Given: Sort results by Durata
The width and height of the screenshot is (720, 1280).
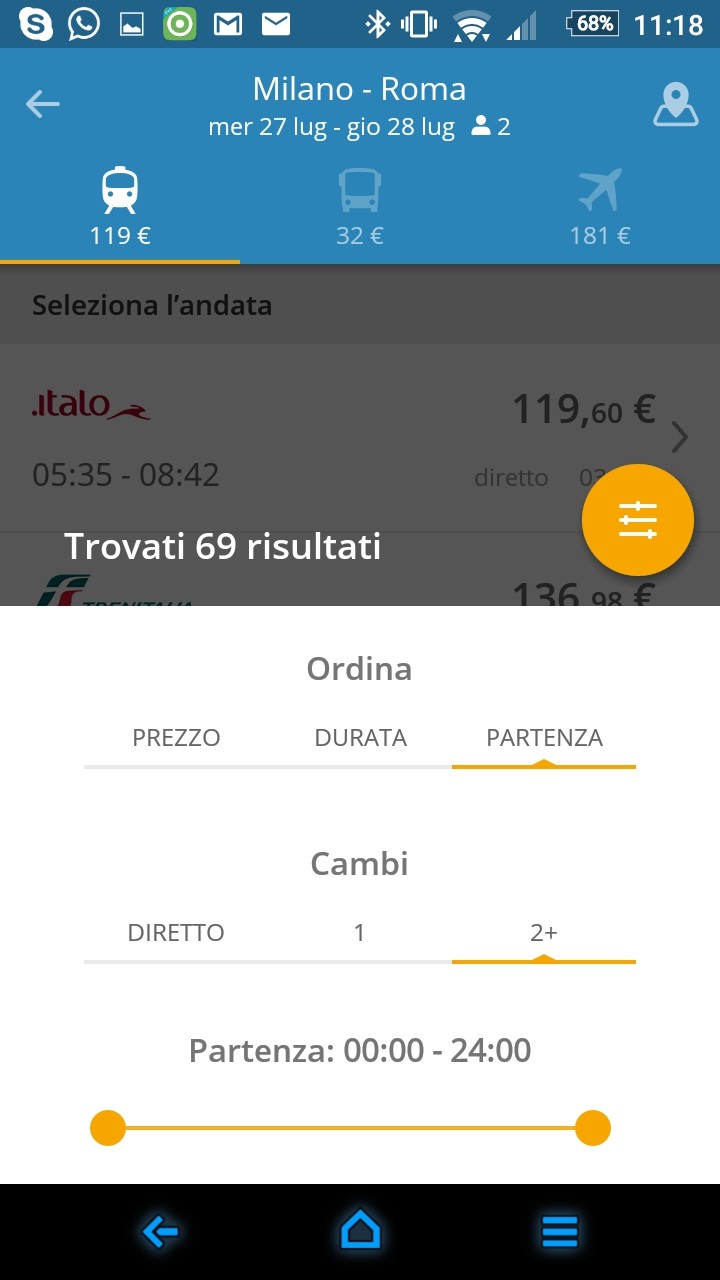Looking at the screenshot, I should (x=360, y=738).
